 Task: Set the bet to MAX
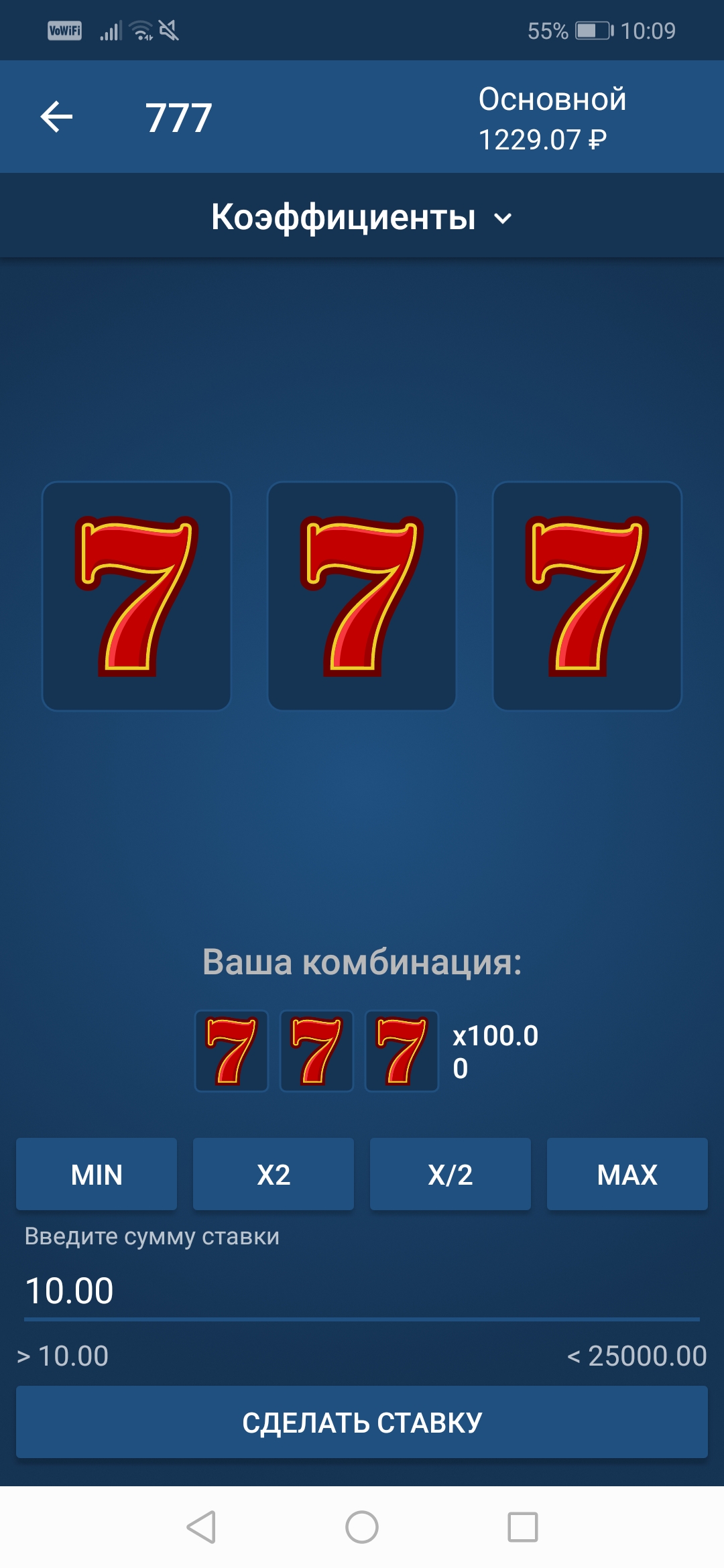[x=627, y=1174]
